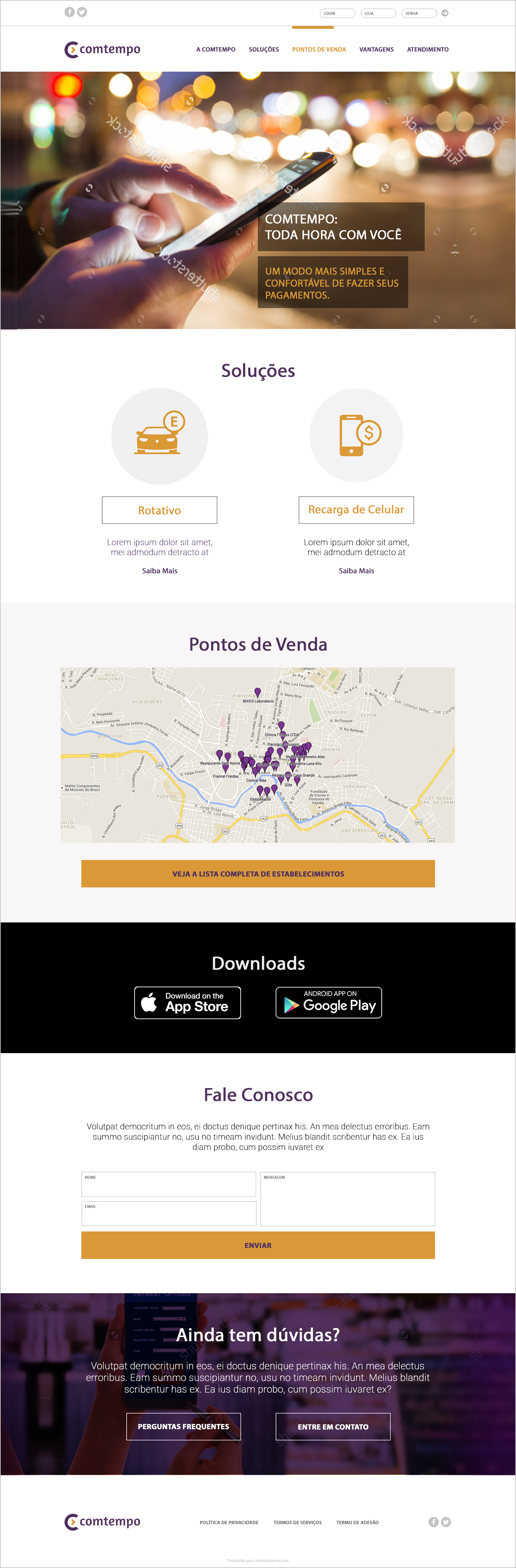This screenshot has width=516, height=1568.
Task: Tap Saiba Mais under Rotativo
Action: tap(160, 571)
